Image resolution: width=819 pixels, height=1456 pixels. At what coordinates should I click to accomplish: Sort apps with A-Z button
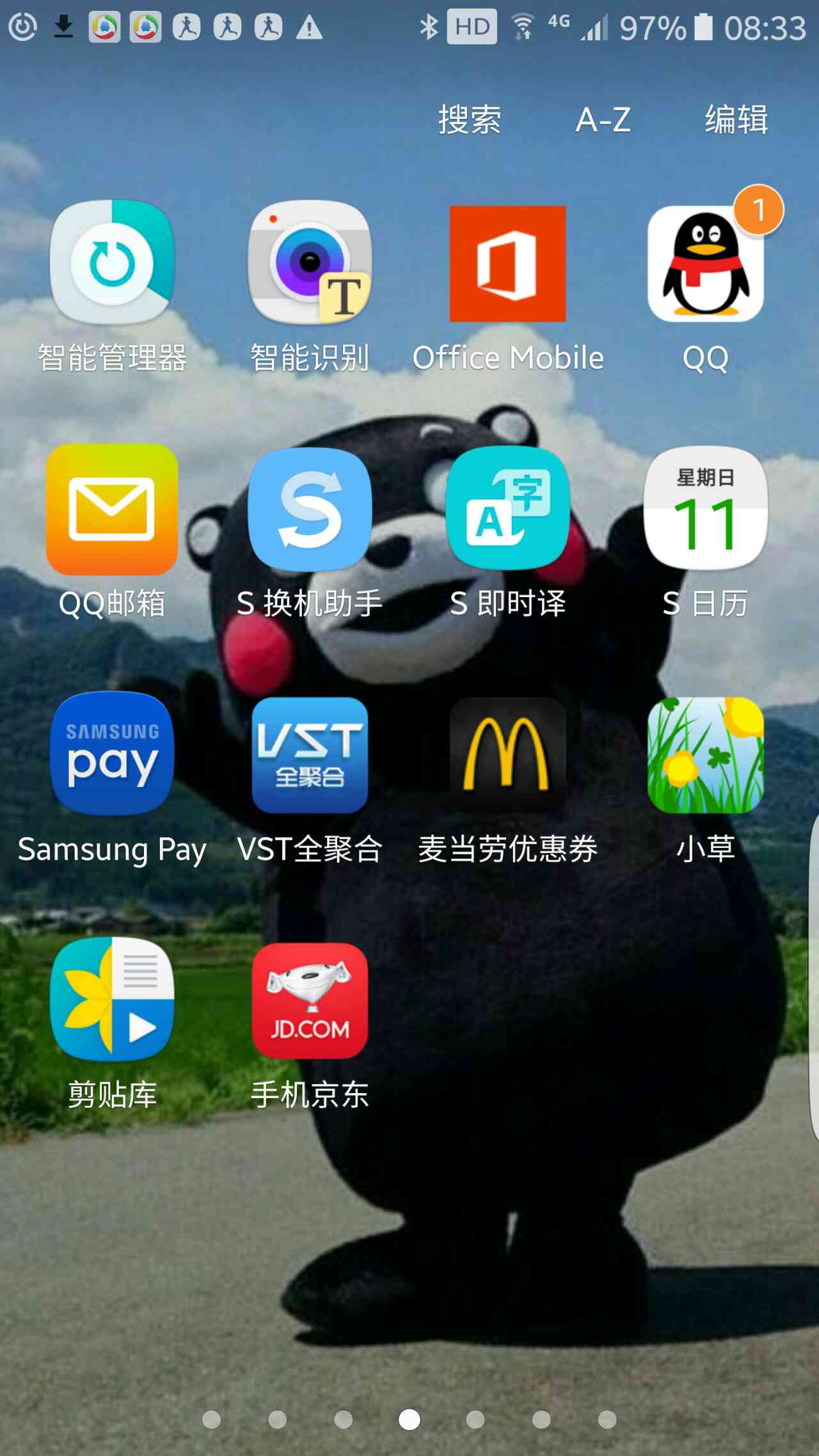603,120
